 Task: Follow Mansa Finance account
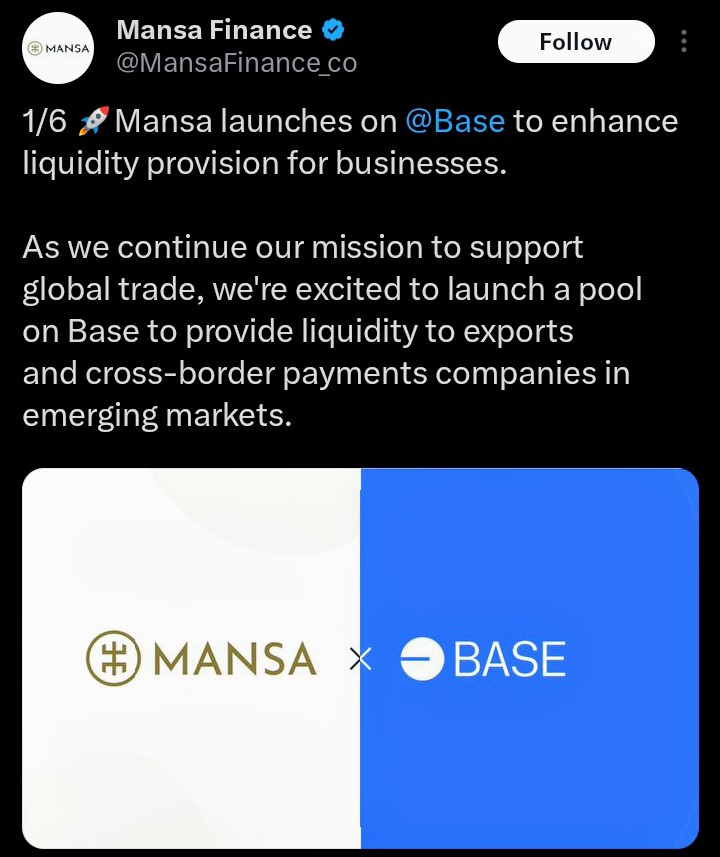[575, 42]
